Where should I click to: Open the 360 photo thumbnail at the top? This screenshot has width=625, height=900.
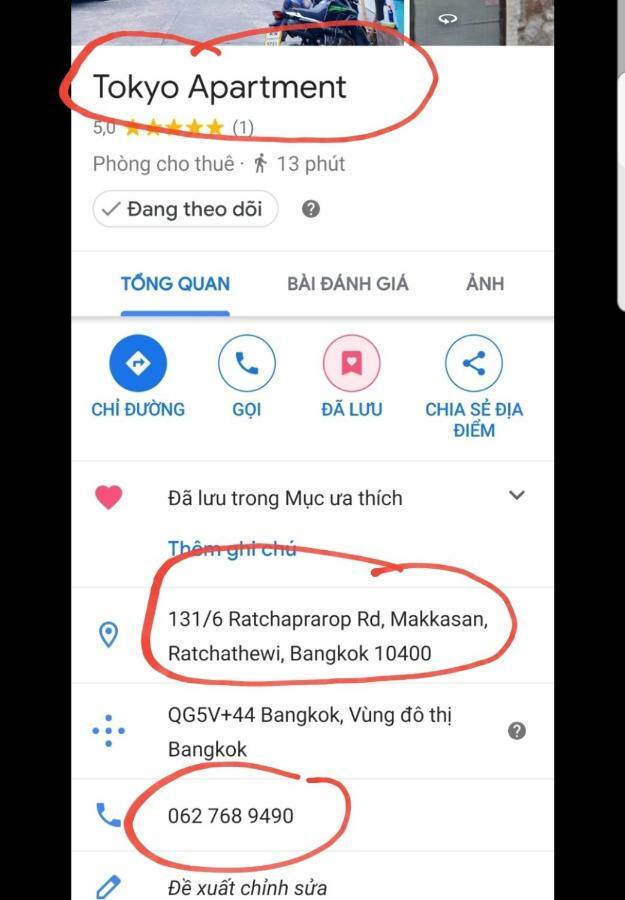tap(448, 20)
